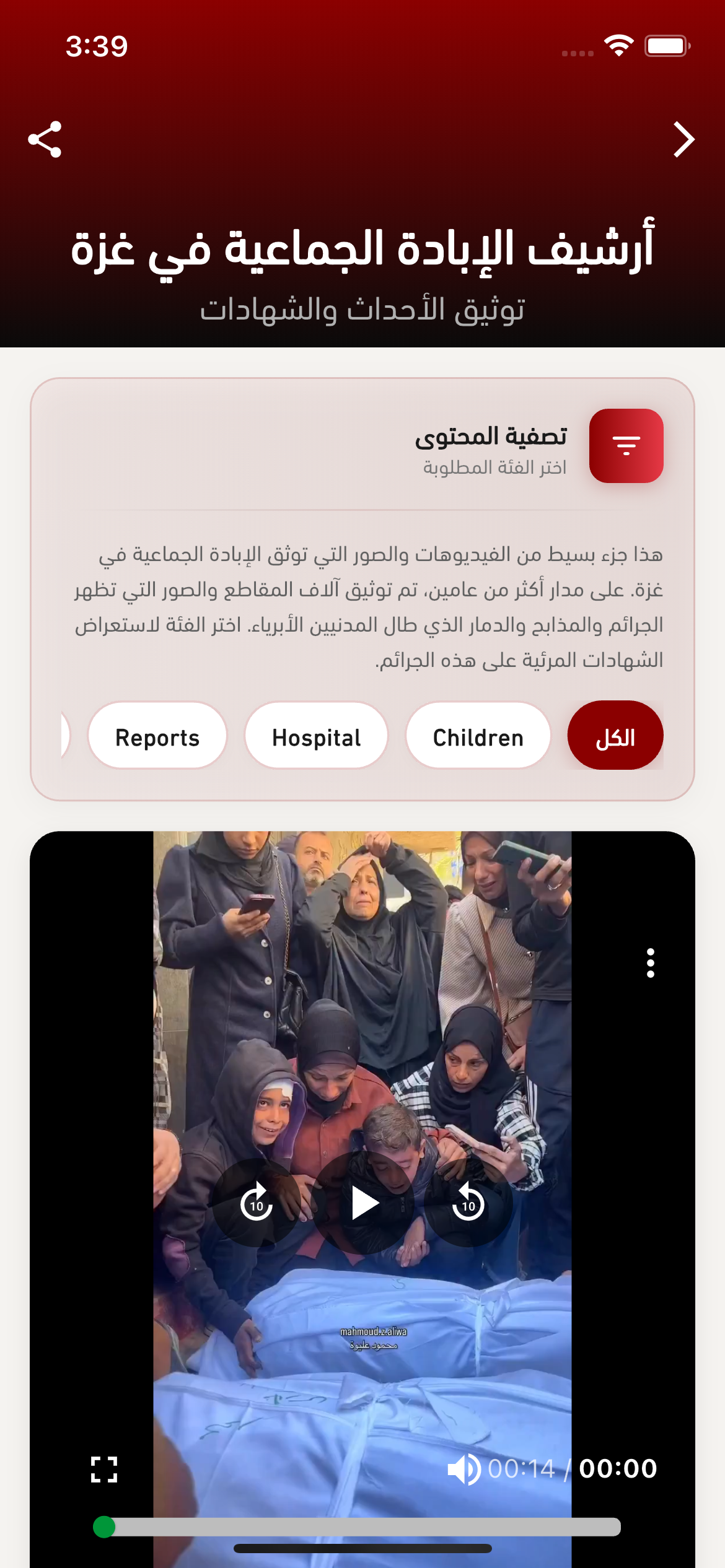Mute the video sound
725x1568 pixels.
pos(464,1469)
